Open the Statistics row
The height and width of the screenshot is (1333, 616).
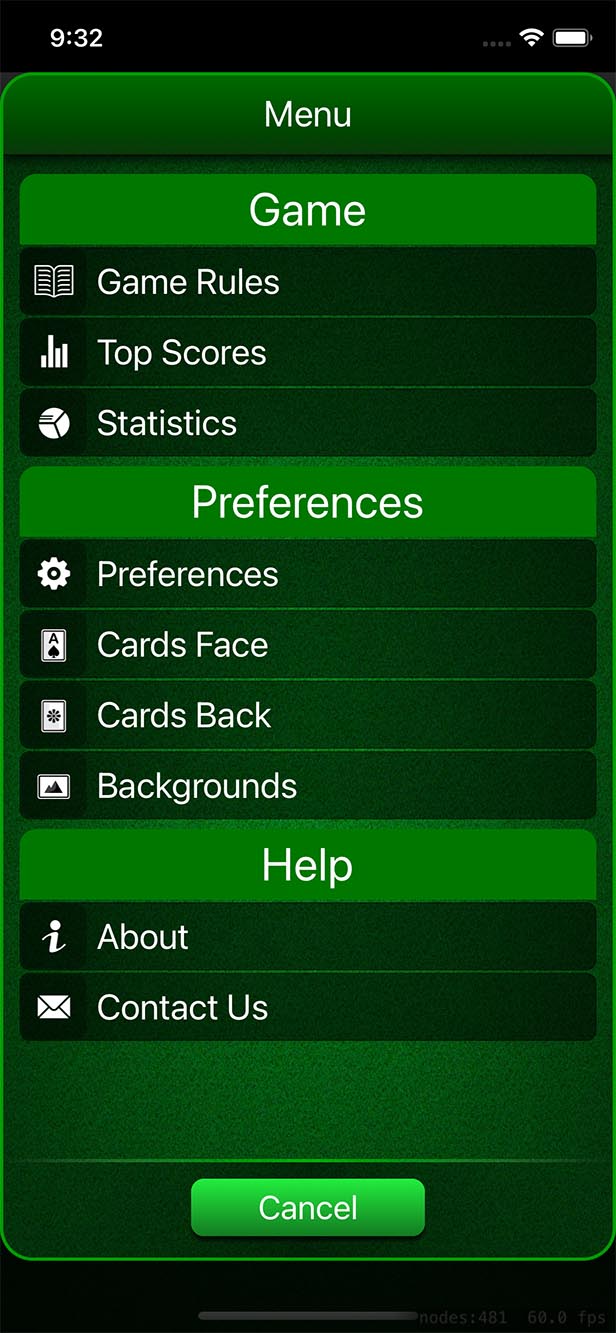pyautogui.click(x=308, y=423)
